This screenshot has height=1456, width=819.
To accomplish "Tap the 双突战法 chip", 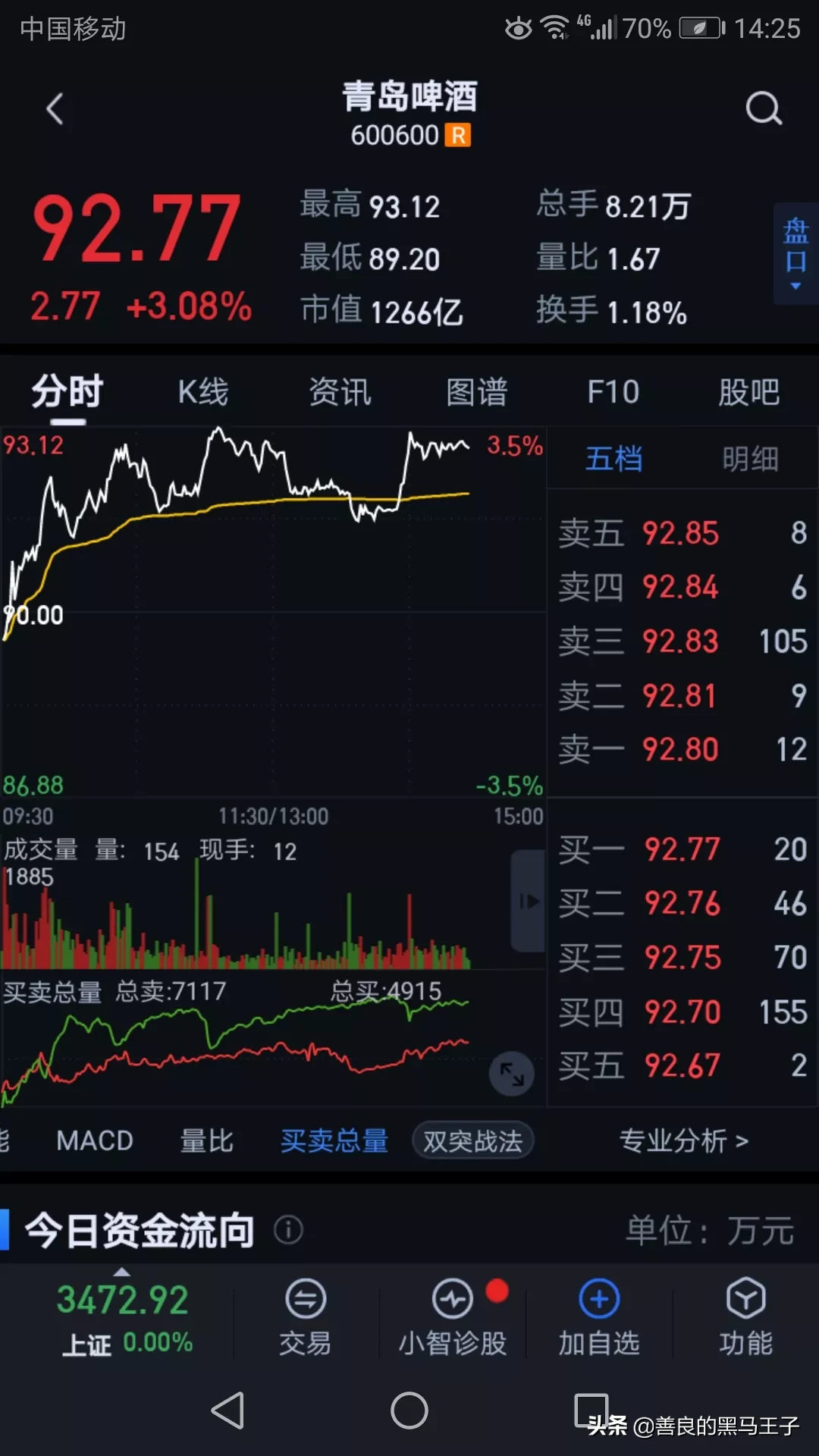I will (x=472, y=1141).
